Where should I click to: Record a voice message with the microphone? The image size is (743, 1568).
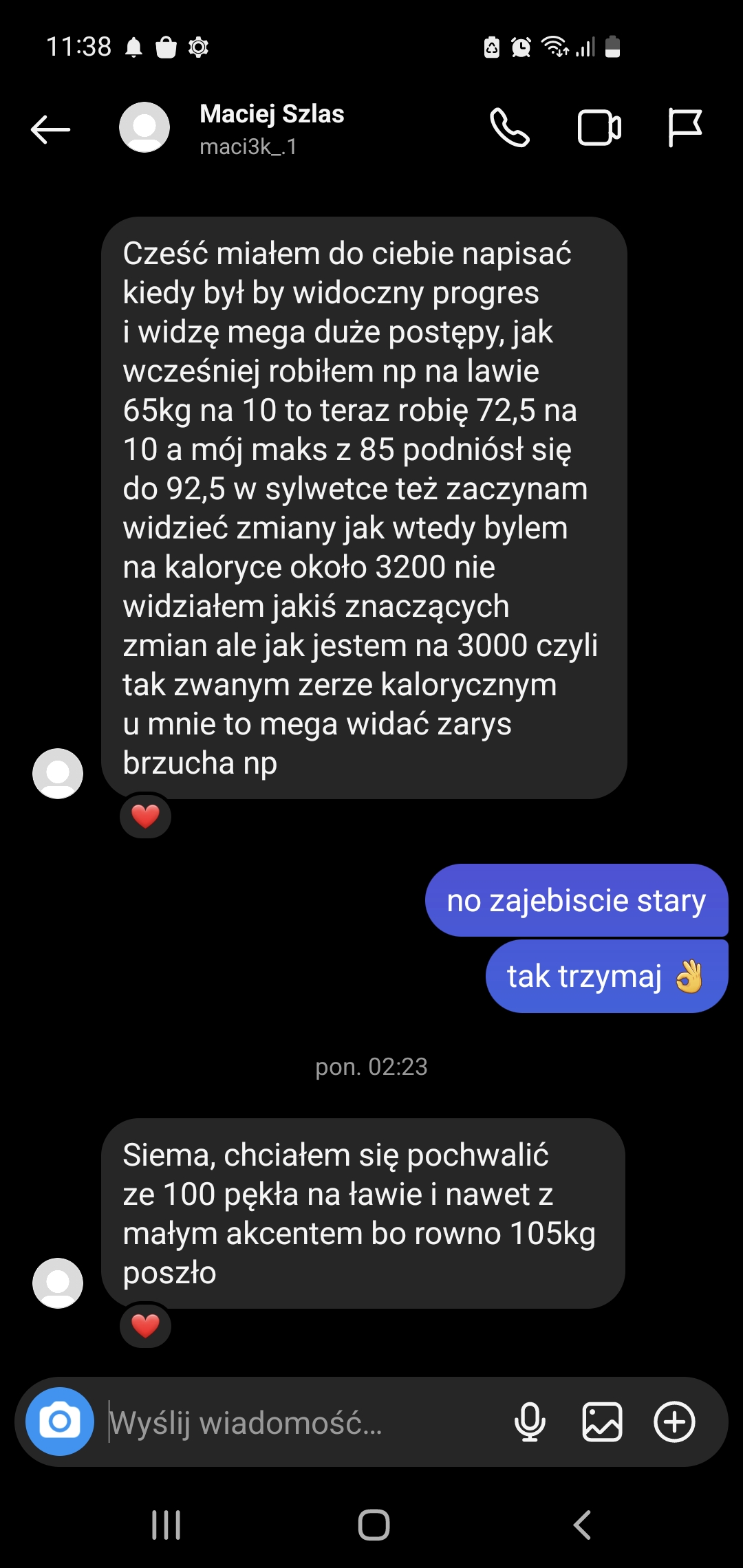coord(530,1422)
